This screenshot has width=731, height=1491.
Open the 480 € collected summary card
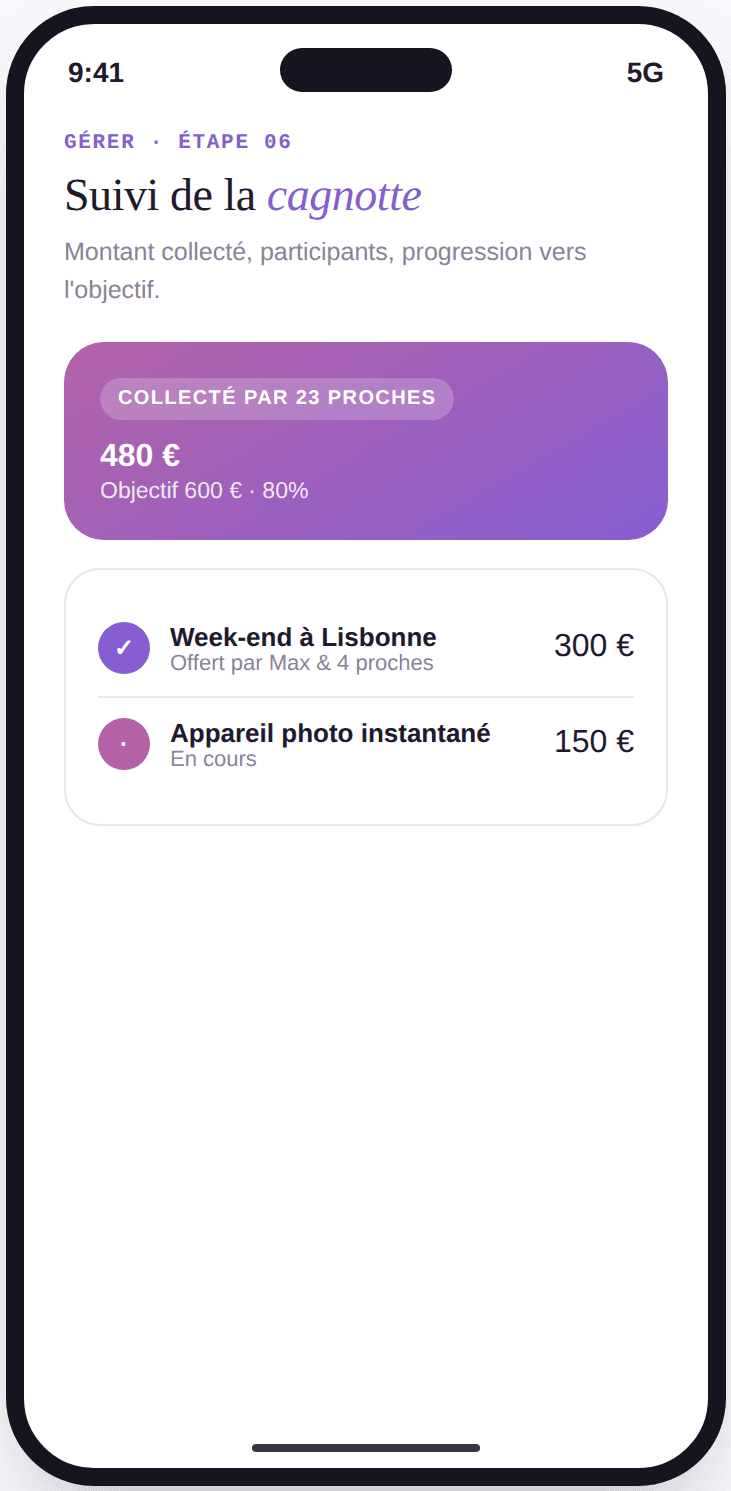(x=366, y=441)
